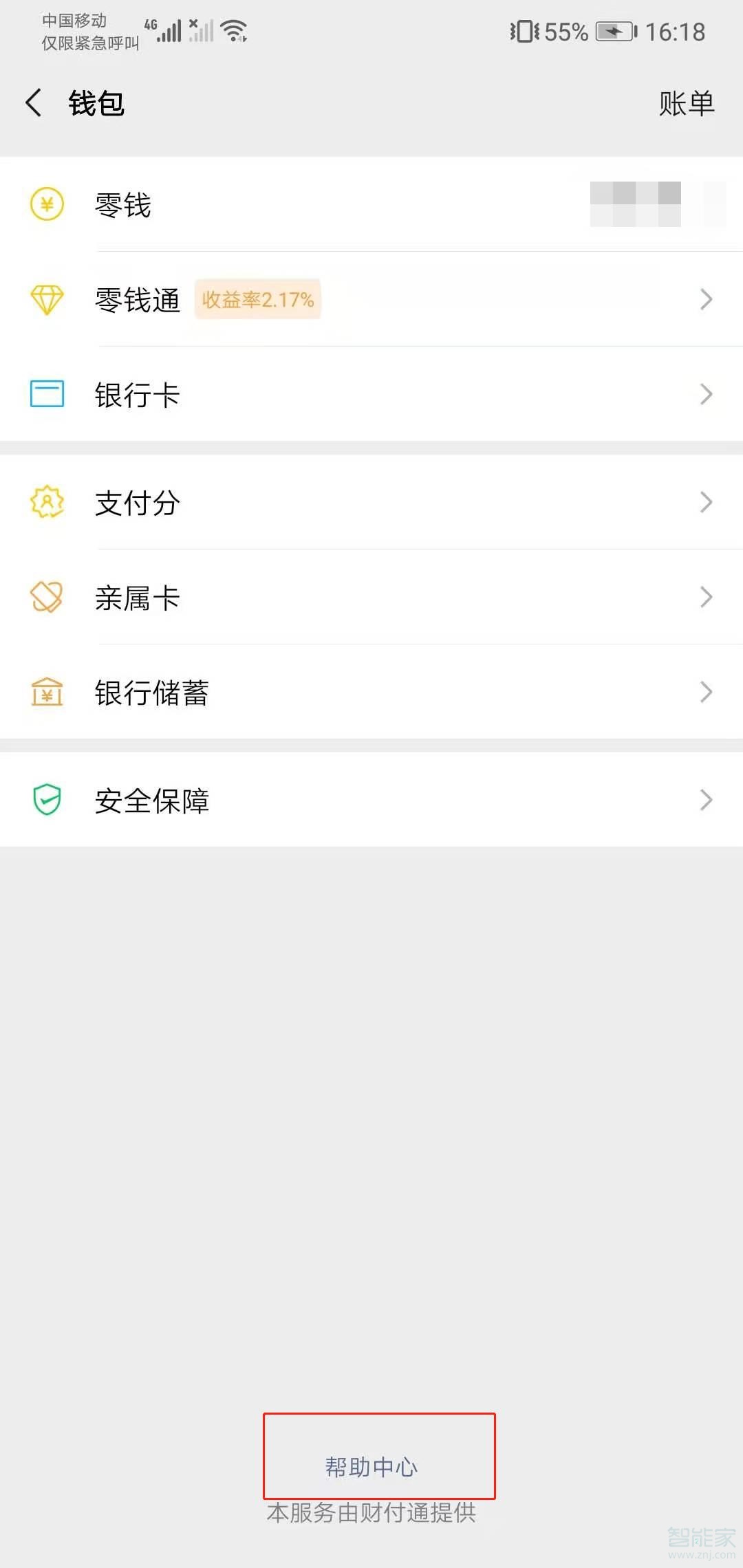Click the 零钱通 diamond icon
Image resolution: width=743 pixels, height=1568 pixels.
(46, 299)
